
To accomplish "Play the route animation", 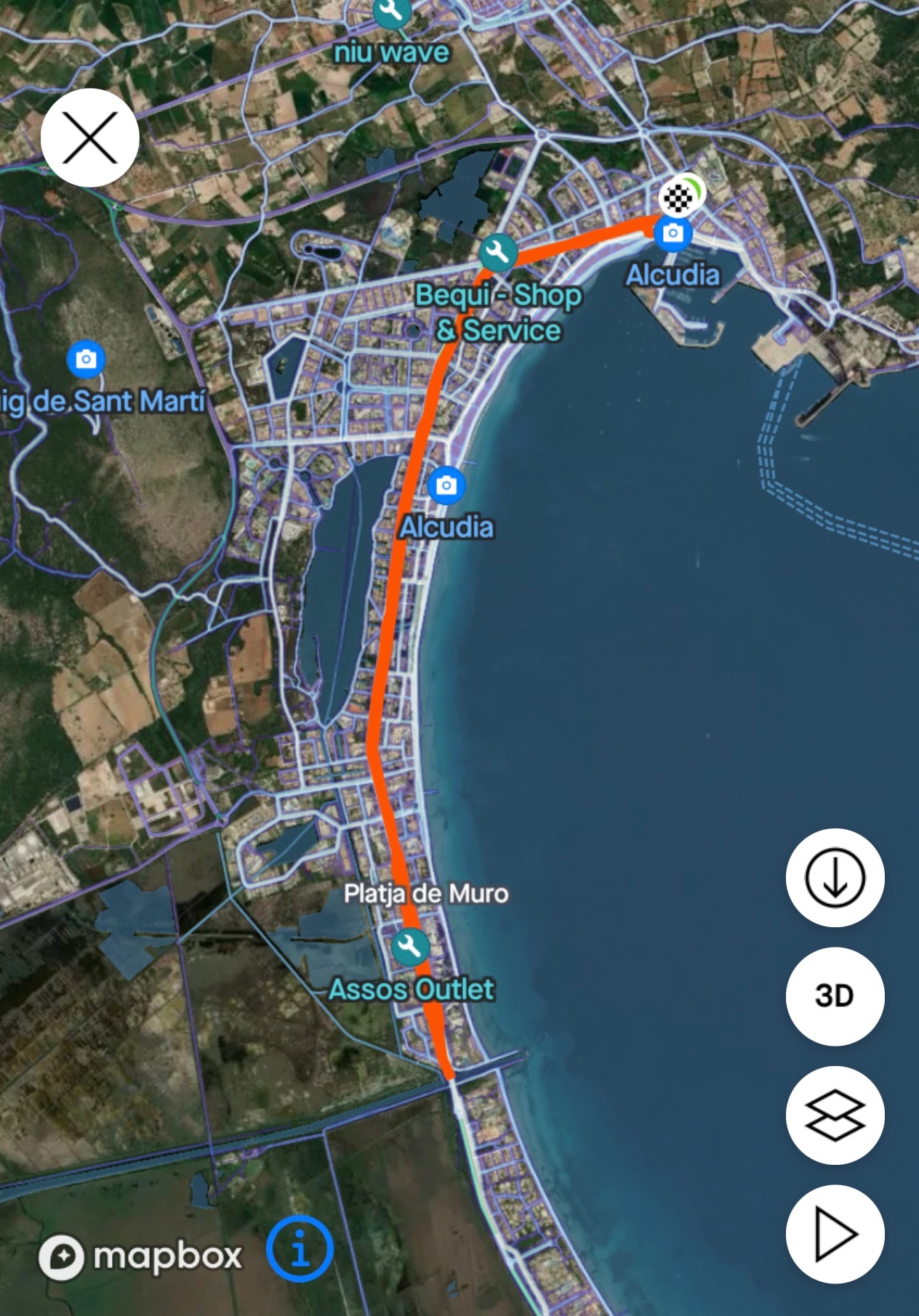I will (835, 1234).
